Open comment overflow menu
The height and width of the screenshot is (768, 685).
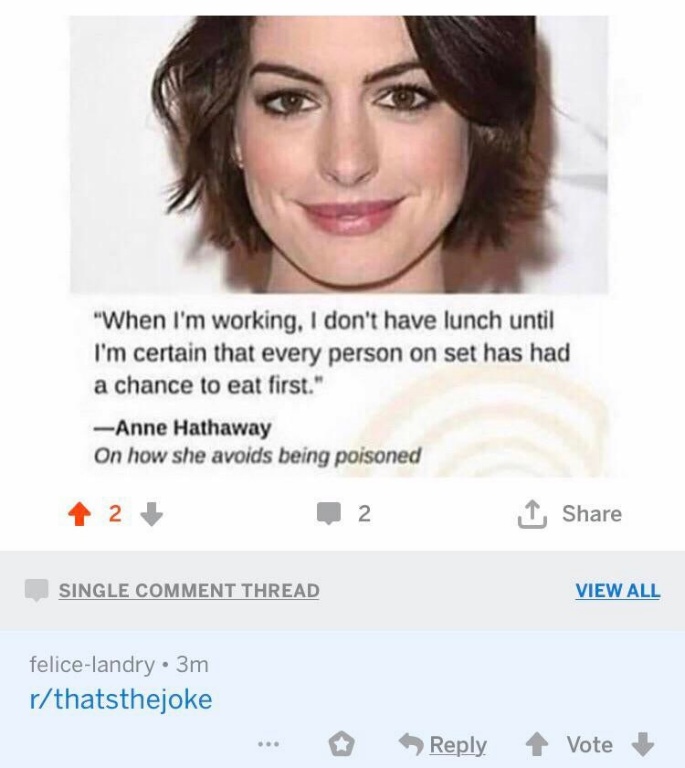(x=267, y=745)
